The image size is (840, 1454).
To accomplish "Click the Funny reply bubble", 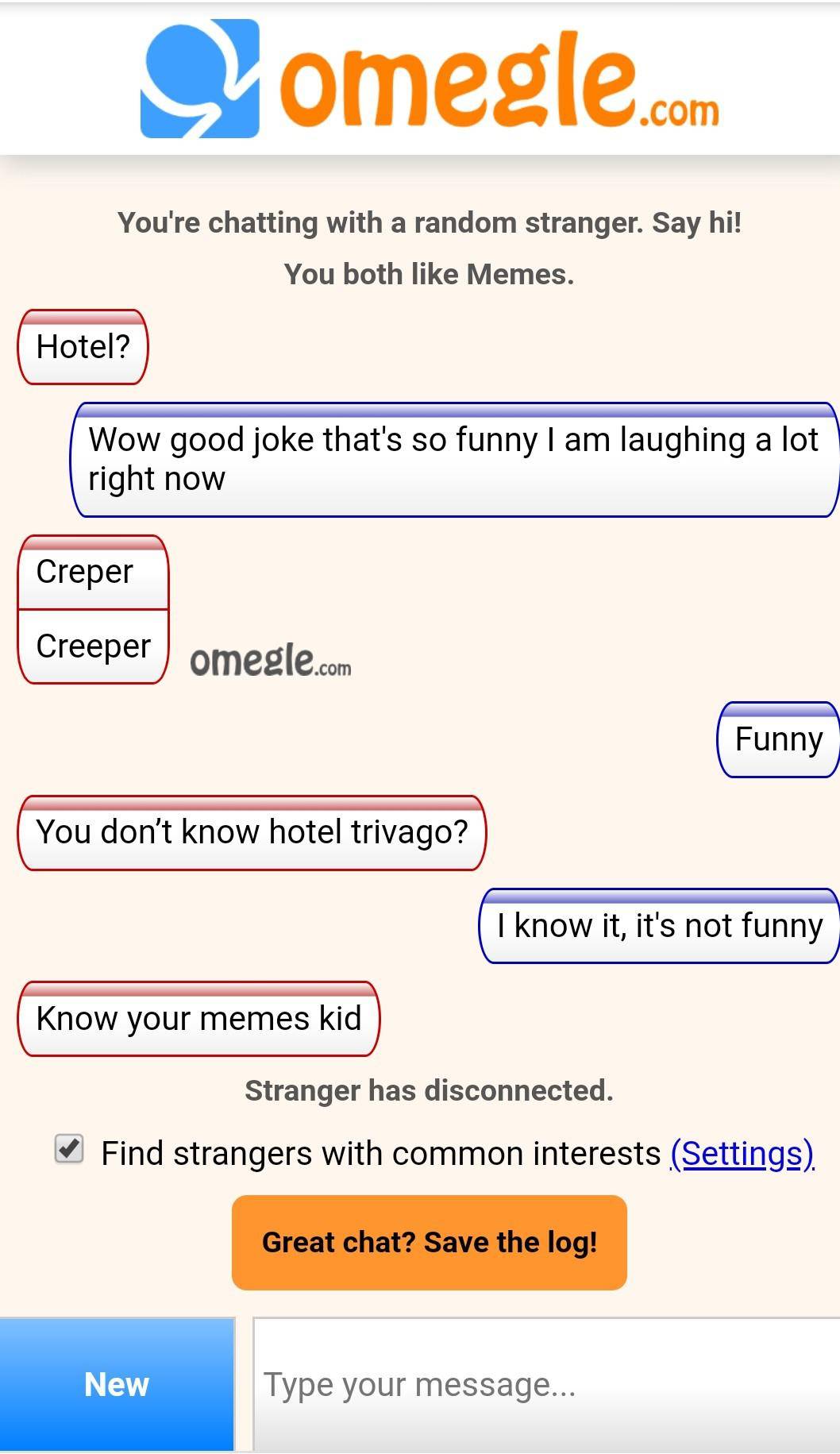I will [779, 739].
